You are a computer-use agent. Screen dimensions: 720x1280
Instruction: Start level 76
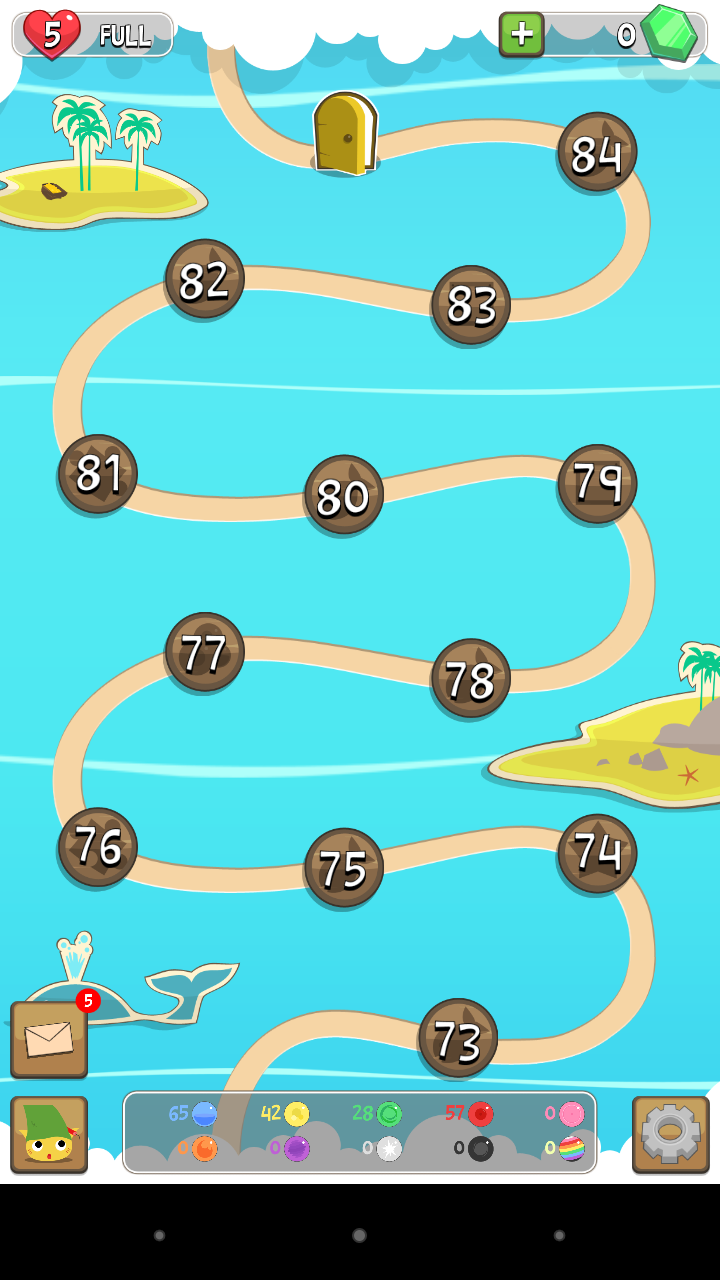pos(98,847)
